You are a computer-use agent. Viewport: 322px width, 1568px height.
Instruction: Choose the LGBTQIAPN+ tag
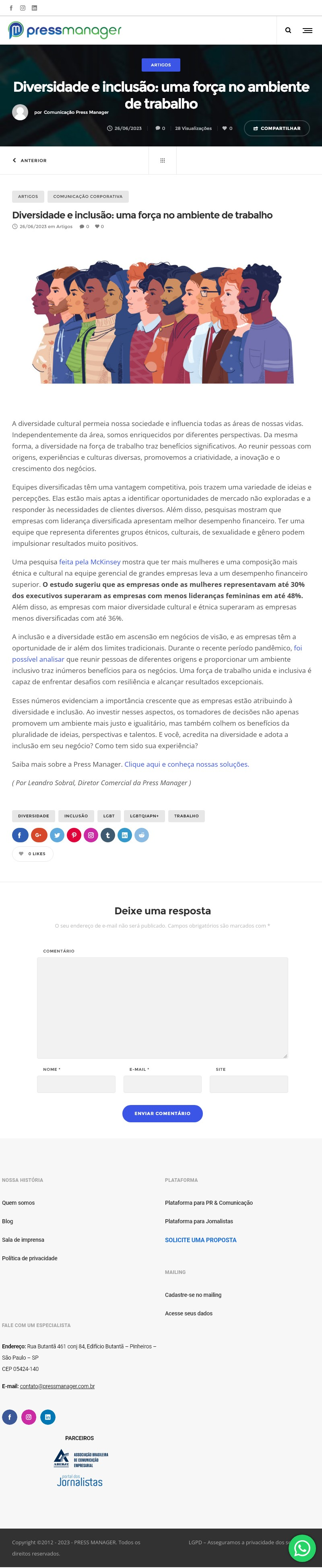[144, 816]
